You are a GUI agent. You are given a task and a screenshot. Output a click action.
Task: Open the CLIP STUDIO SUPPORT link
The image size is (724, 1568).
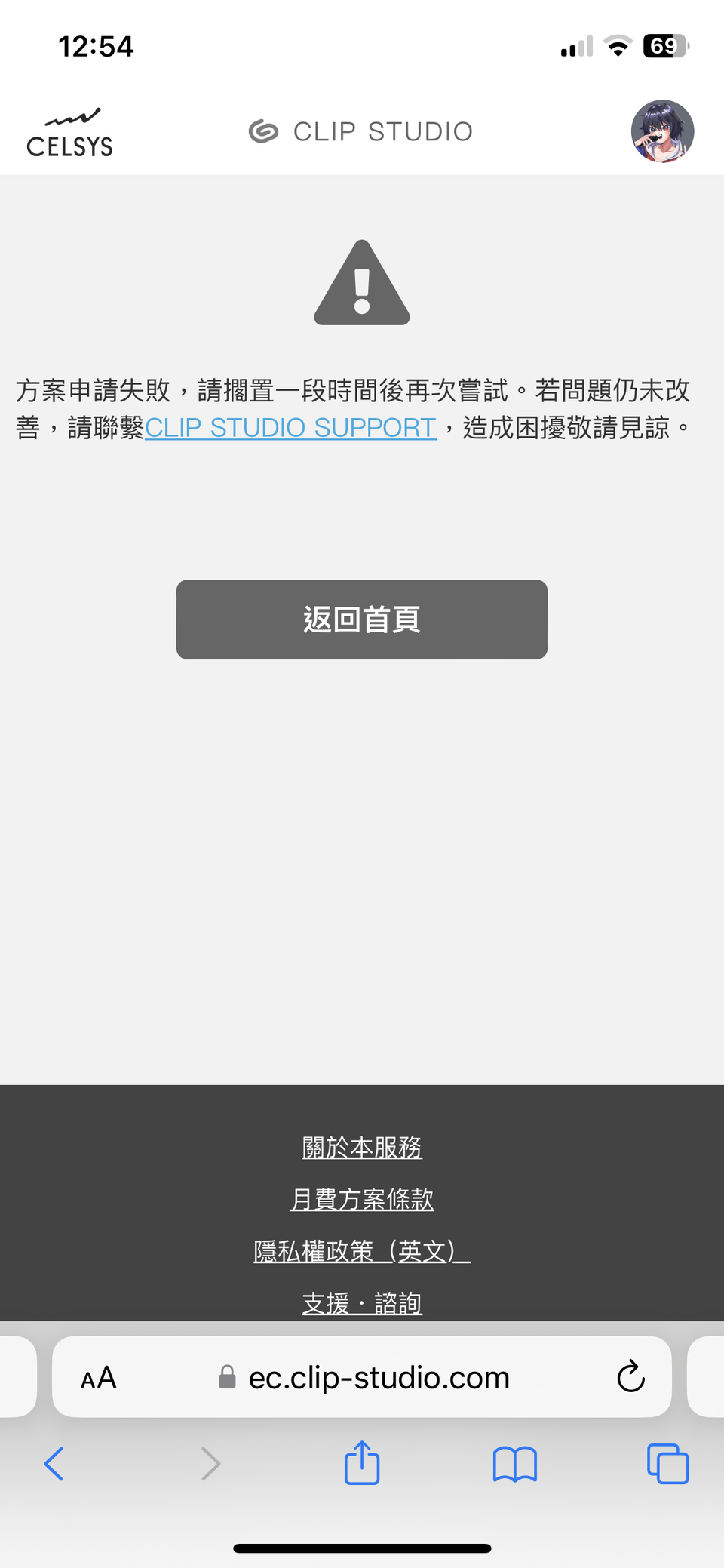point(290,428)
